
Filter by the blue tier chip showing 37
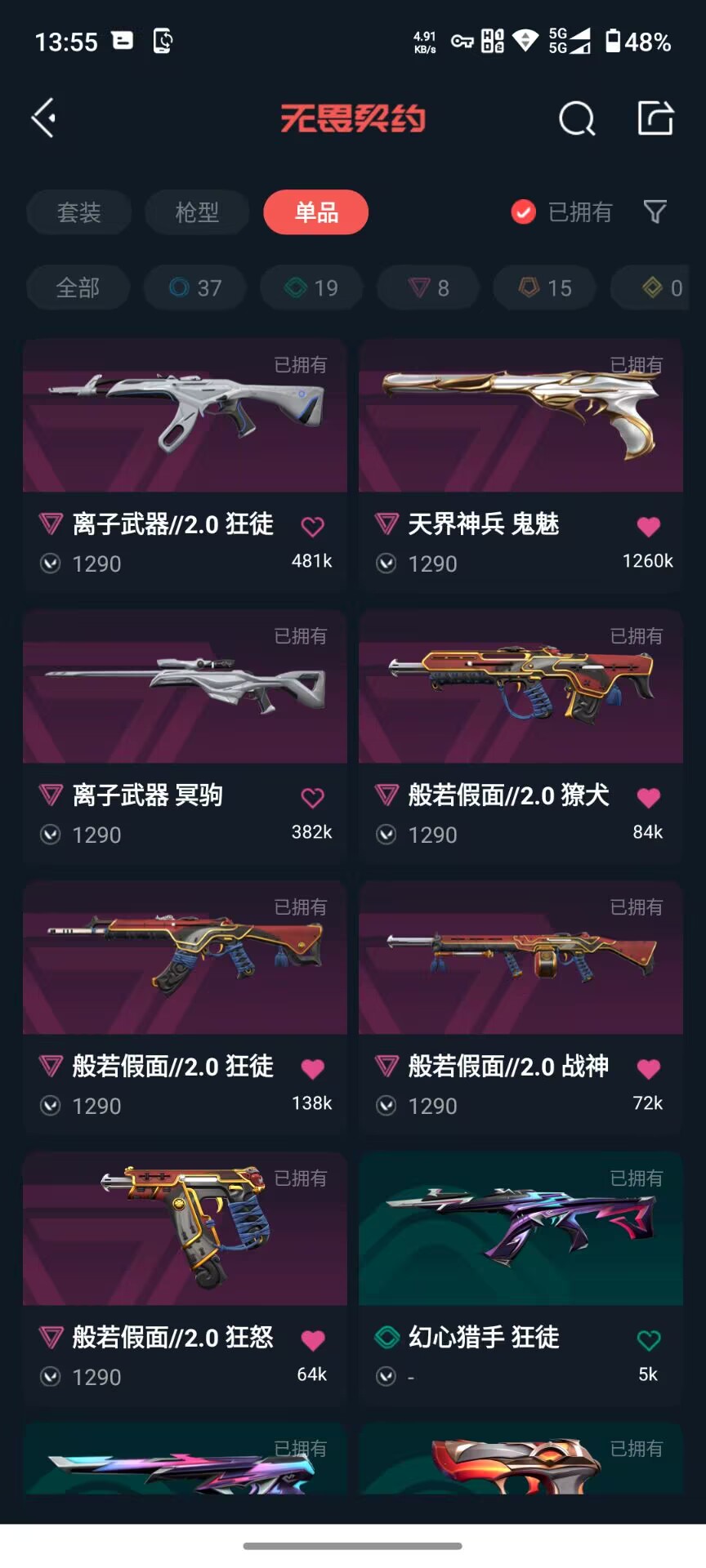[x=195, y=287]
